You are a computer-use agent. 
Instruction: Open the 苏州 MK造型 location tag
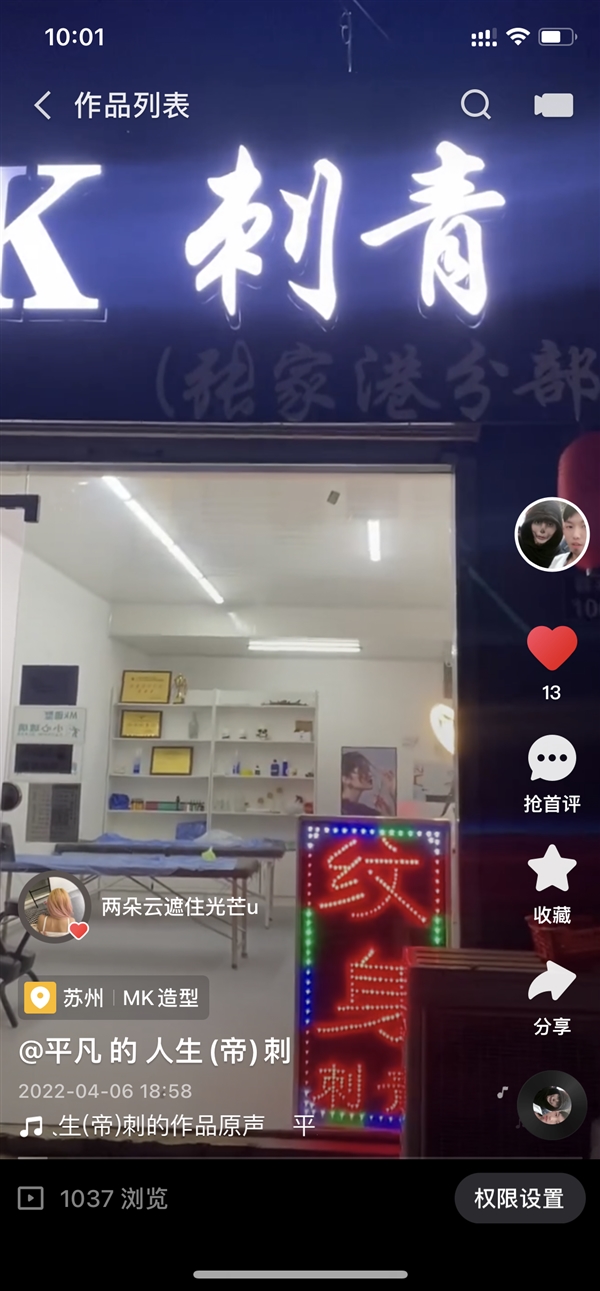(113, 997)
